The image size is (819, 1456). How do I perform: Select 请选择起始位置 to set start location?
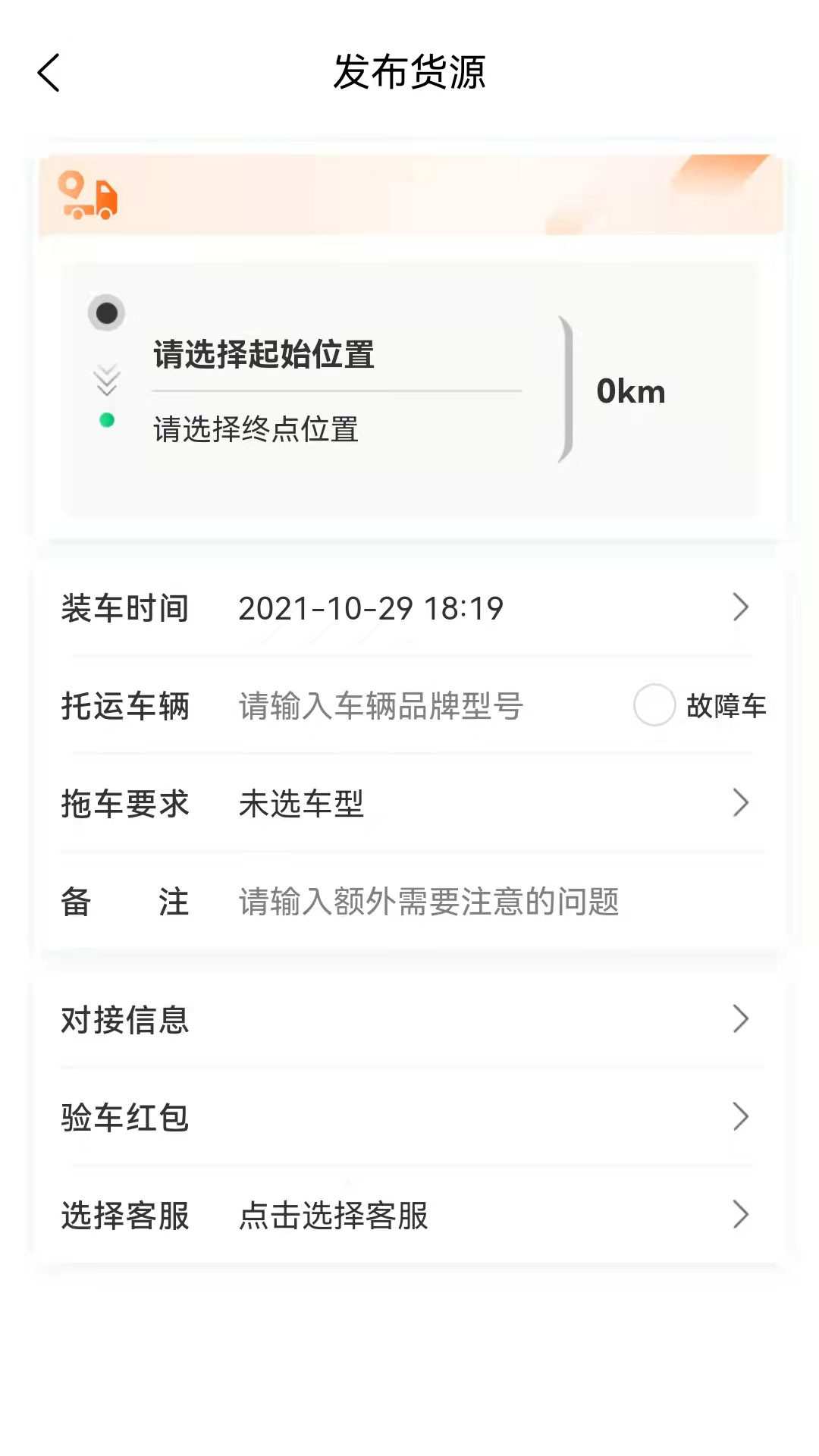[263, 355]
